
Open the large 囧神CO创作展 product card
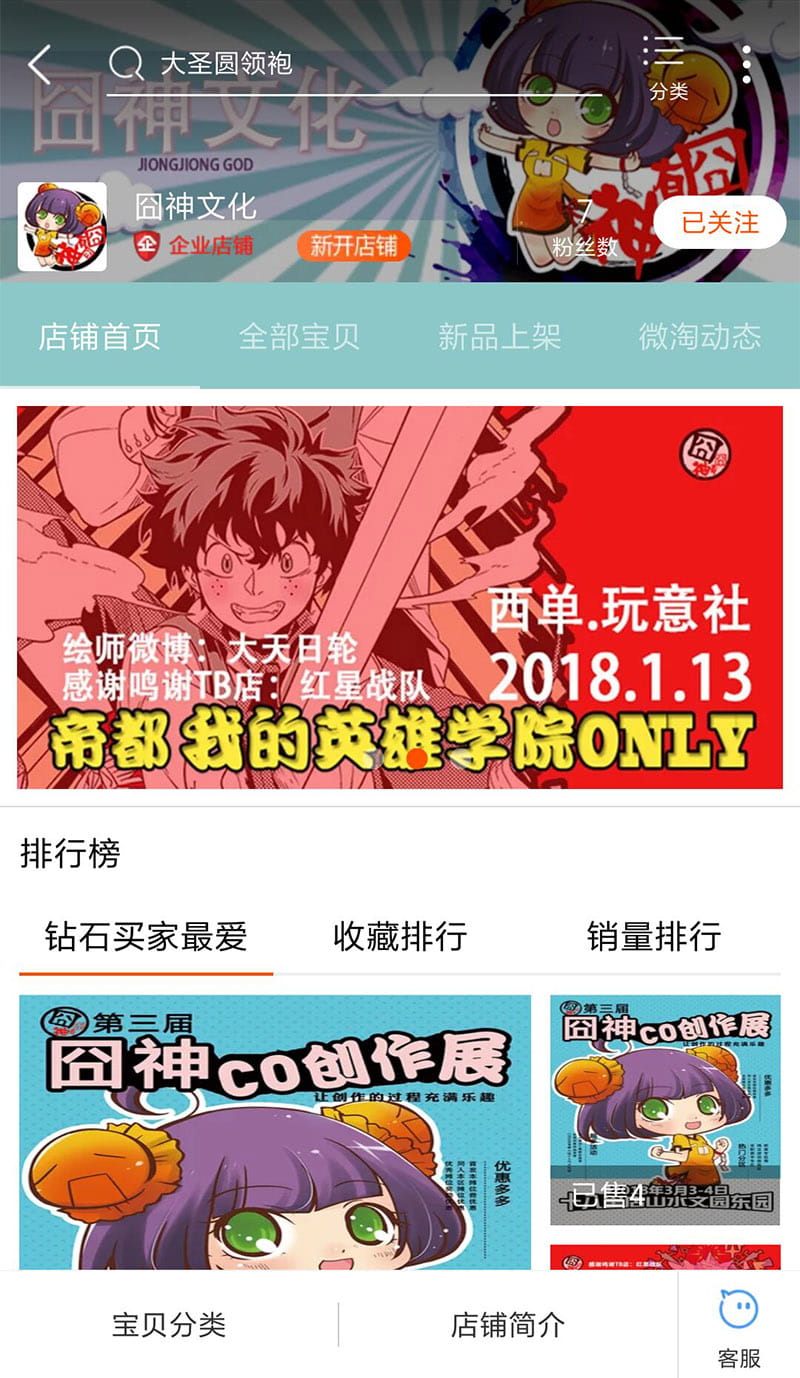pyautogui.click(x=275, y=1130)
